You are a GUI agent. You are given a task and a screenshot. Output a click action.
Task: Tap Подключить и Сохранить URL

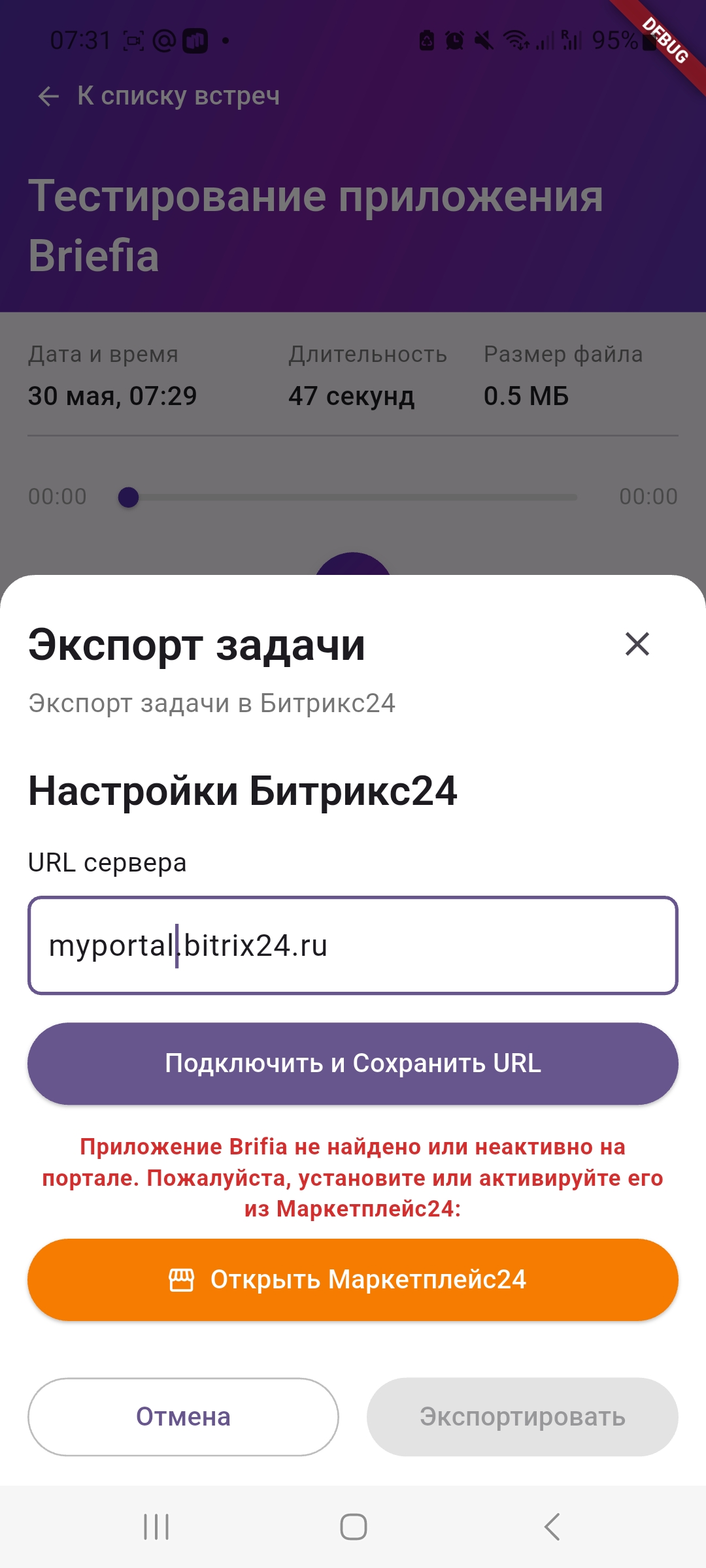(x=353, y=1064)
